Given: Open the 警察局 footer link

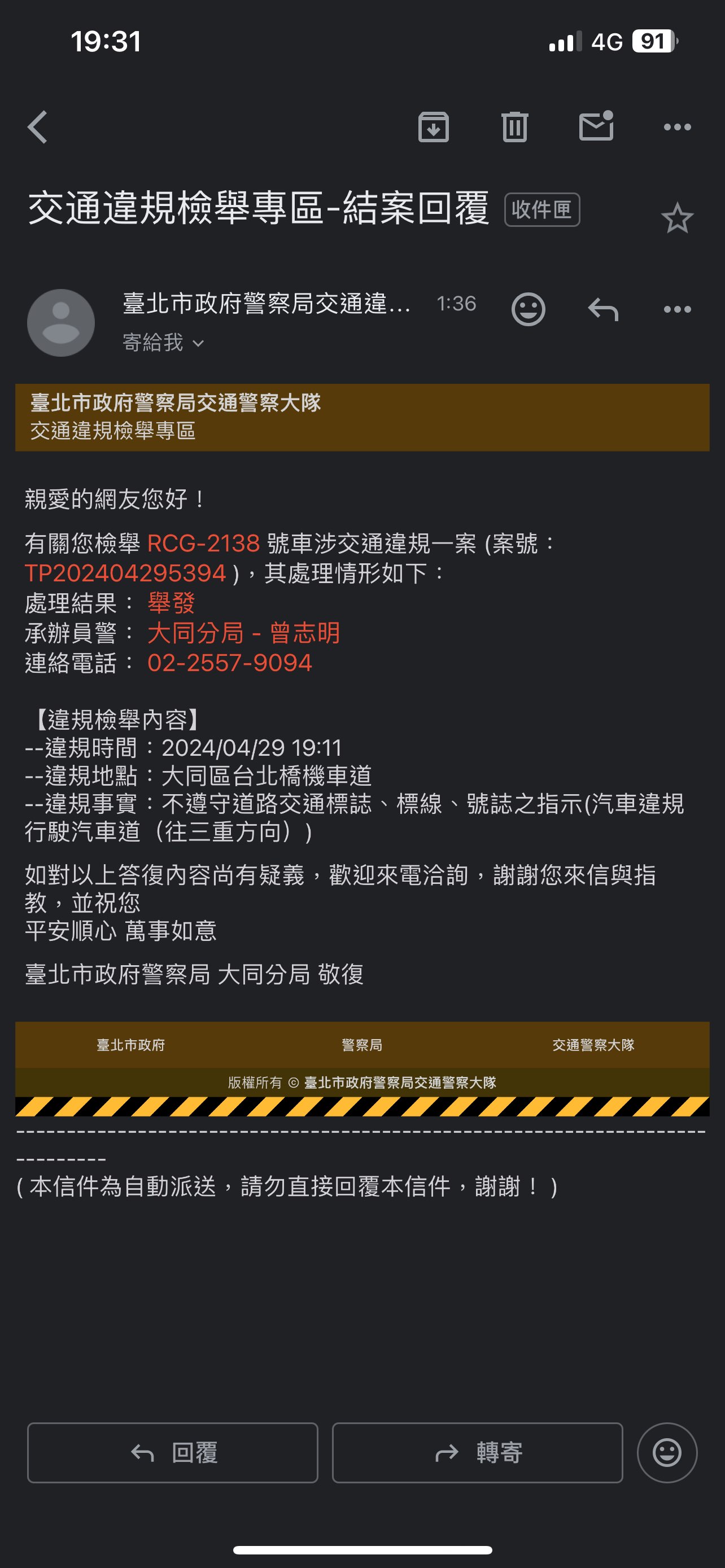Looking at the screenshot, I should 362,1045.
